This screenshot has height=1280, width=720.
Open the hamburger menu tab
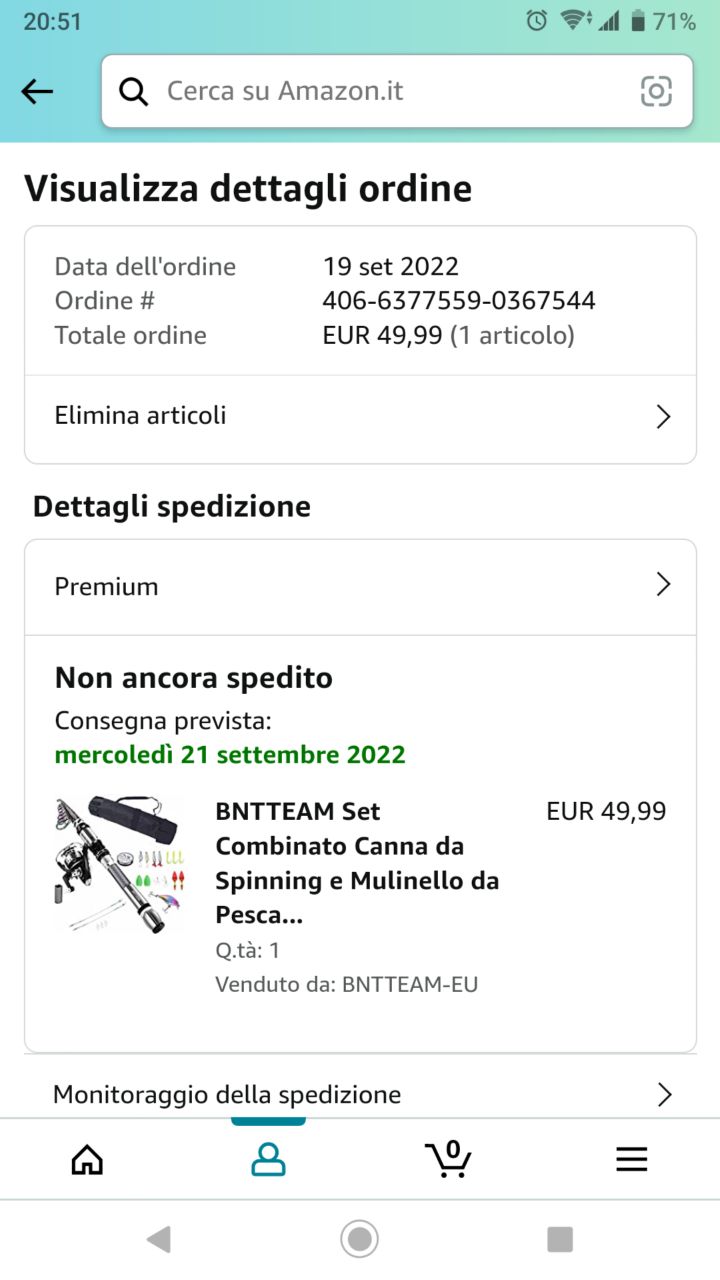[x=631, y=1159]
